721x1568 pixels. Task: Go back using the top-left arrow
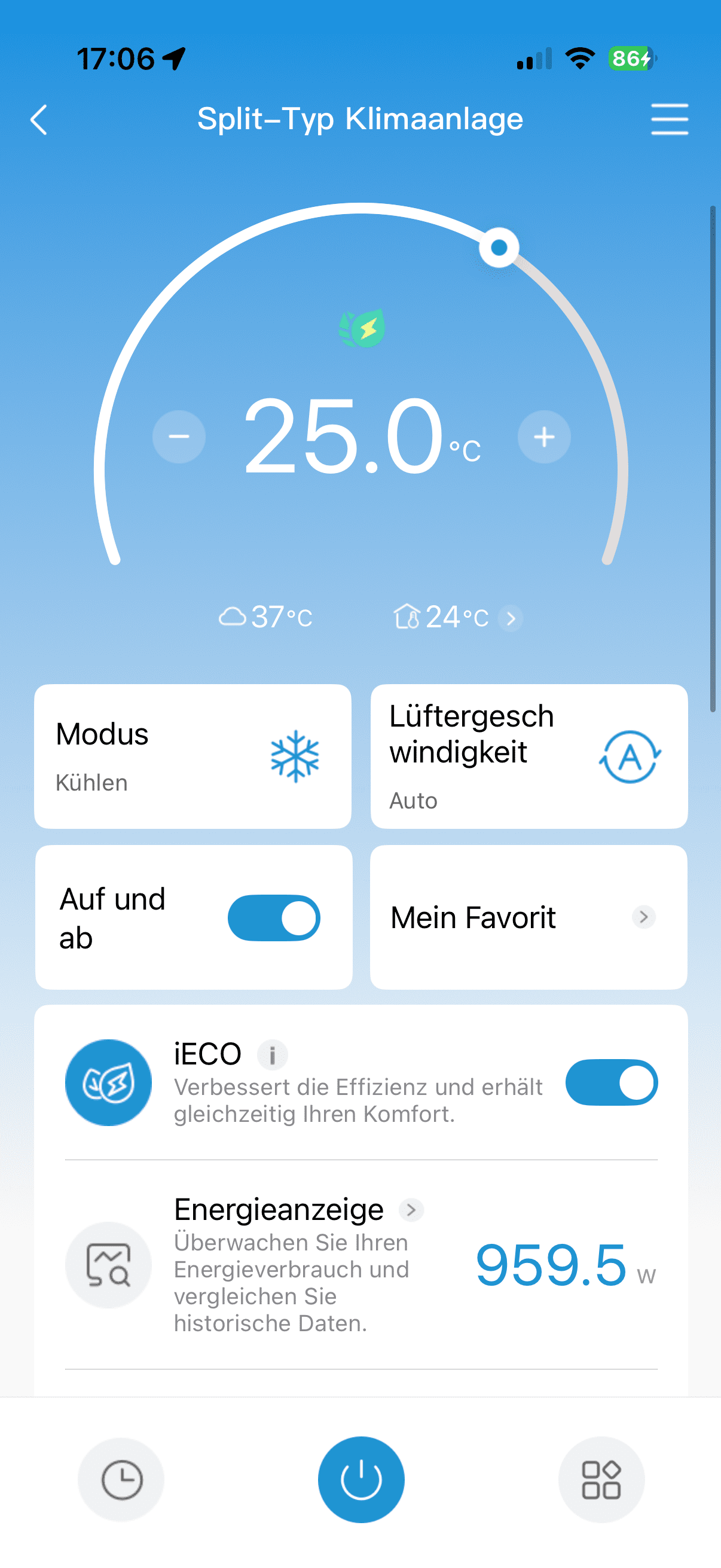click(39, 120)
